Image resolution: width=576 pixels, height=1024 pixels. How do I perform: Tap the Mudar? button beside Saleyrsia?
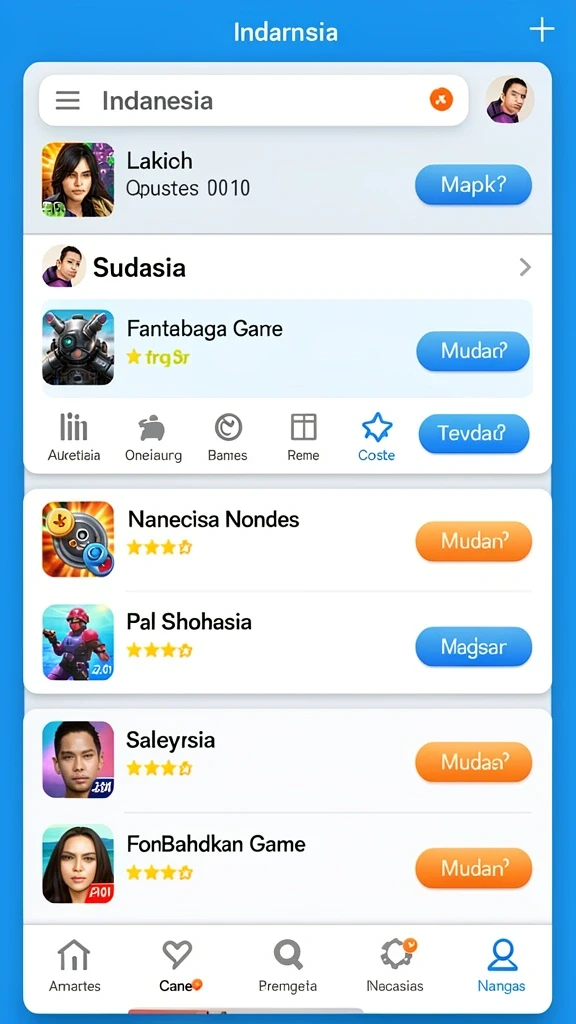(473, 761)
